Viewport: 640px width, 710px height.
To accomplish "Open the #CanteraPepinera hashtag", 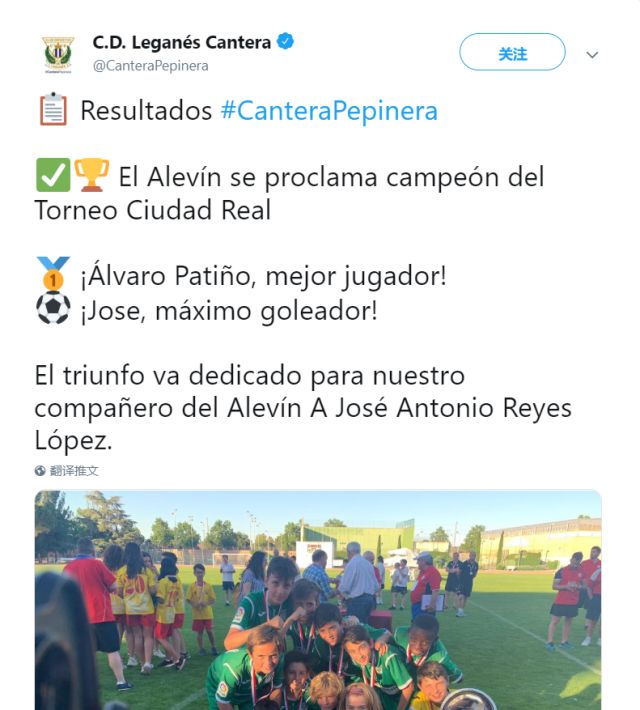I will (329, 110).
